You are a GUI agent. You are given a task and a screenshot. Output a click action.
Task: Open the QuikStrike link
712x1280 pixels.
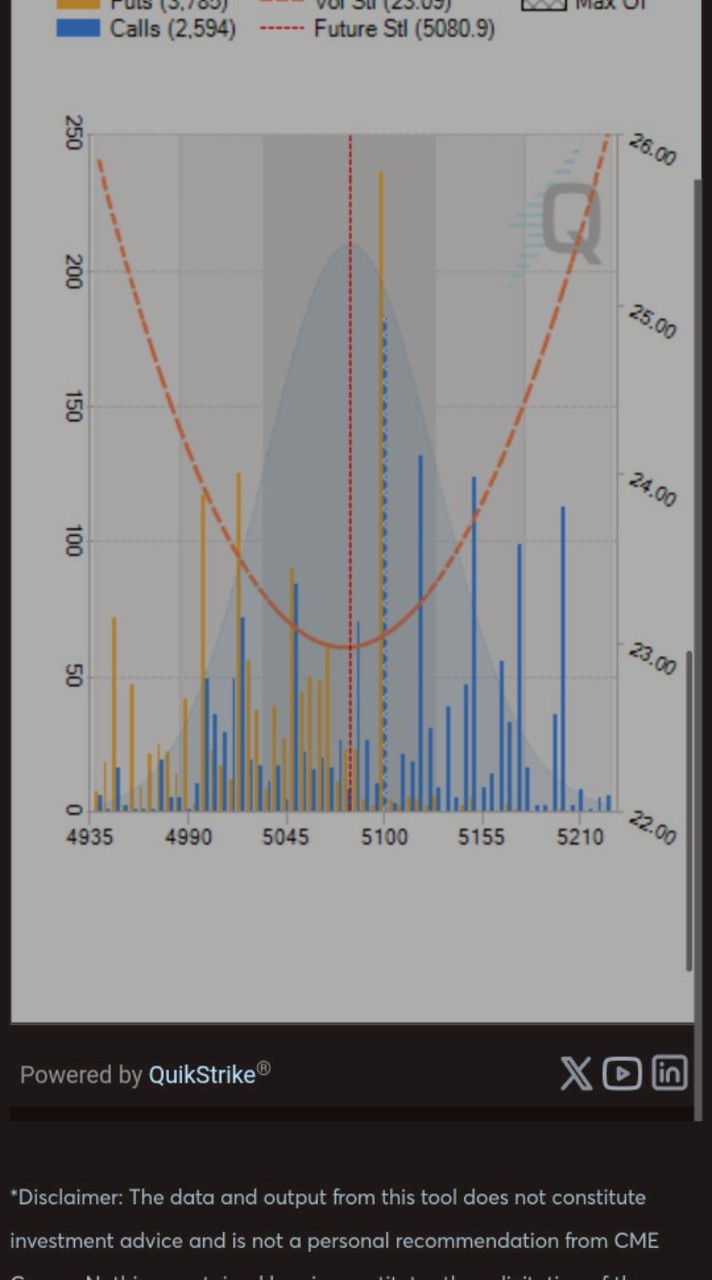202,1075
